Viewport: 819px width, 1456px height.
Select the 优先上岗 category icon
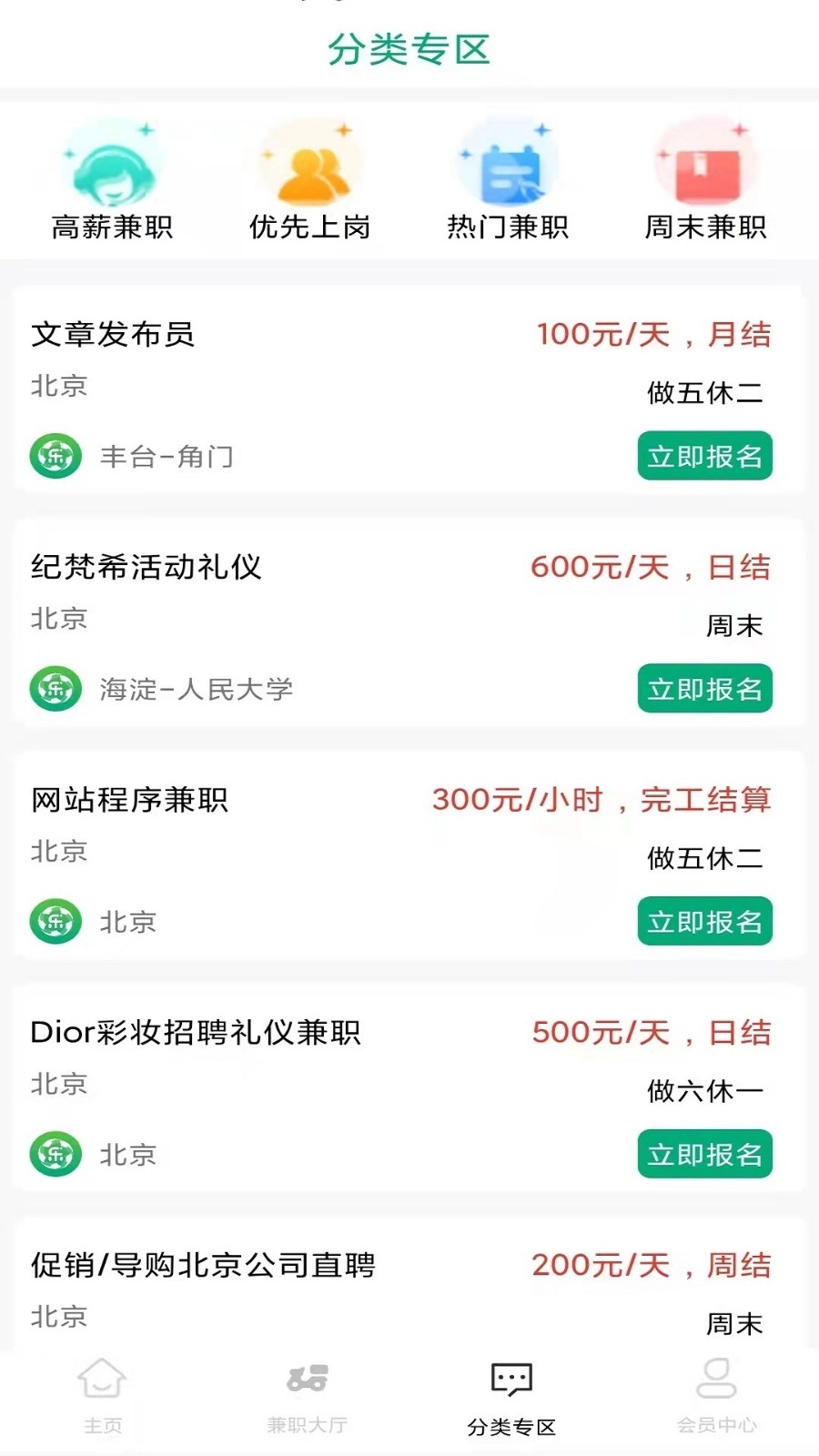(x=308, y=168)
